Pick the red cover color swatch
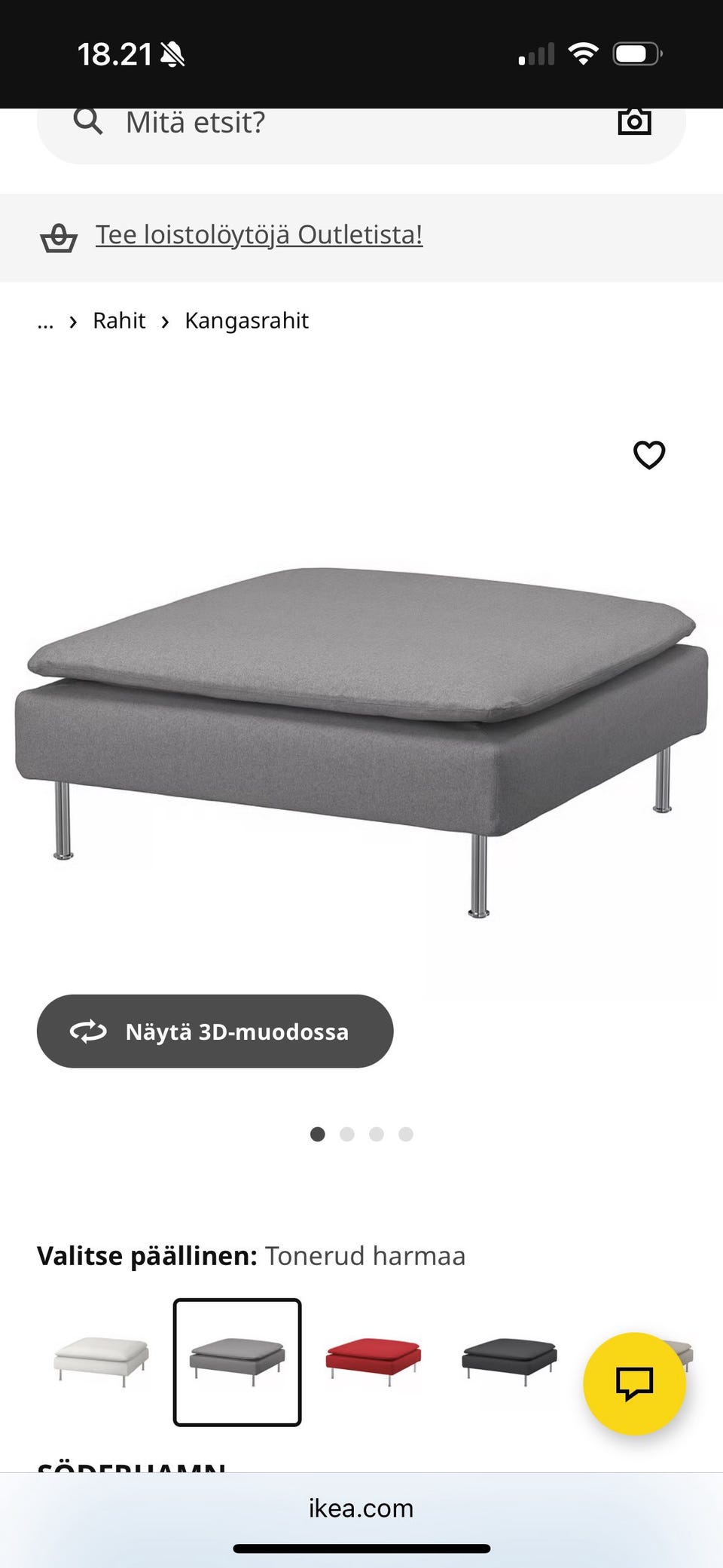This screenshot has width=723, height=1568. coord(374,1359)
